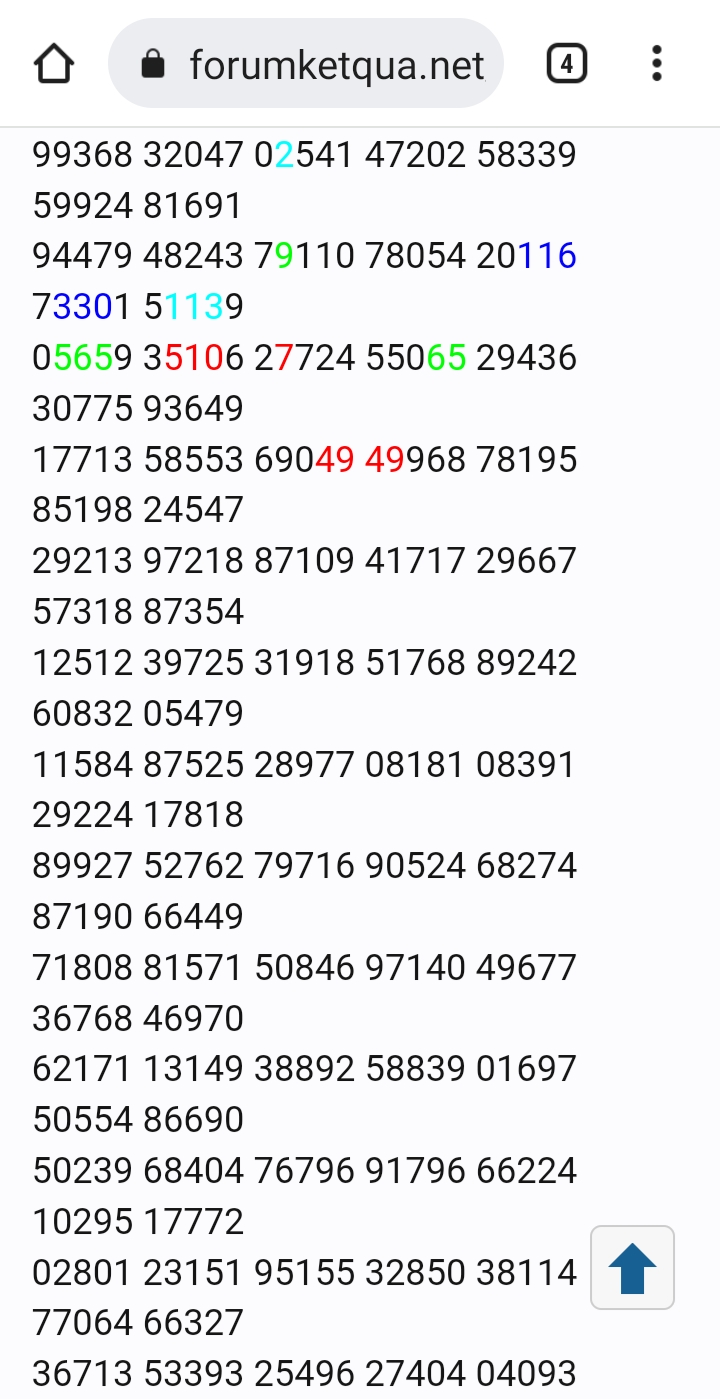Go to the Chrome home page
This screenshot has width=720, height=1399.
pyautogui.click(x=54, y=64)
